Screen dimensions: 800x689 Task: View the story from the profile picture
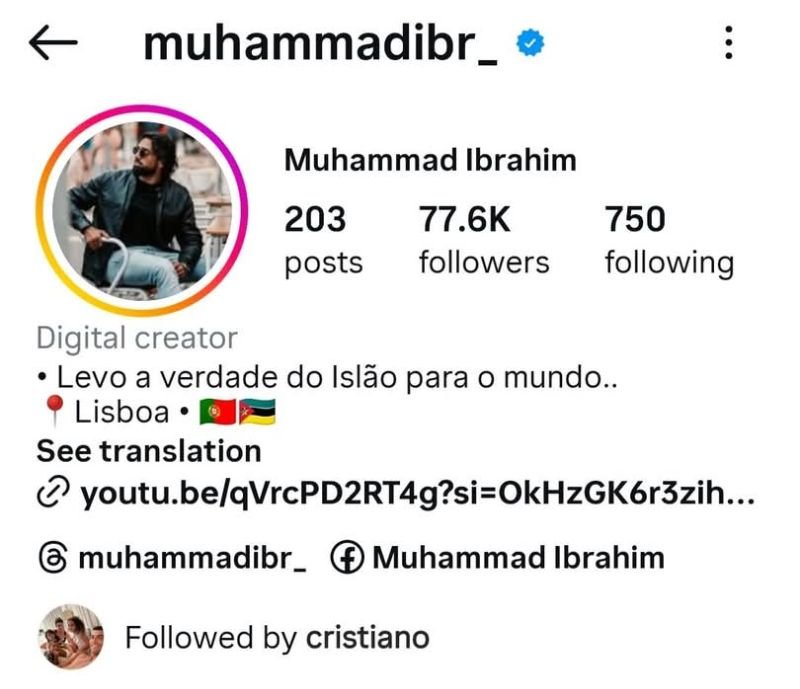click(x=141, y=210)
